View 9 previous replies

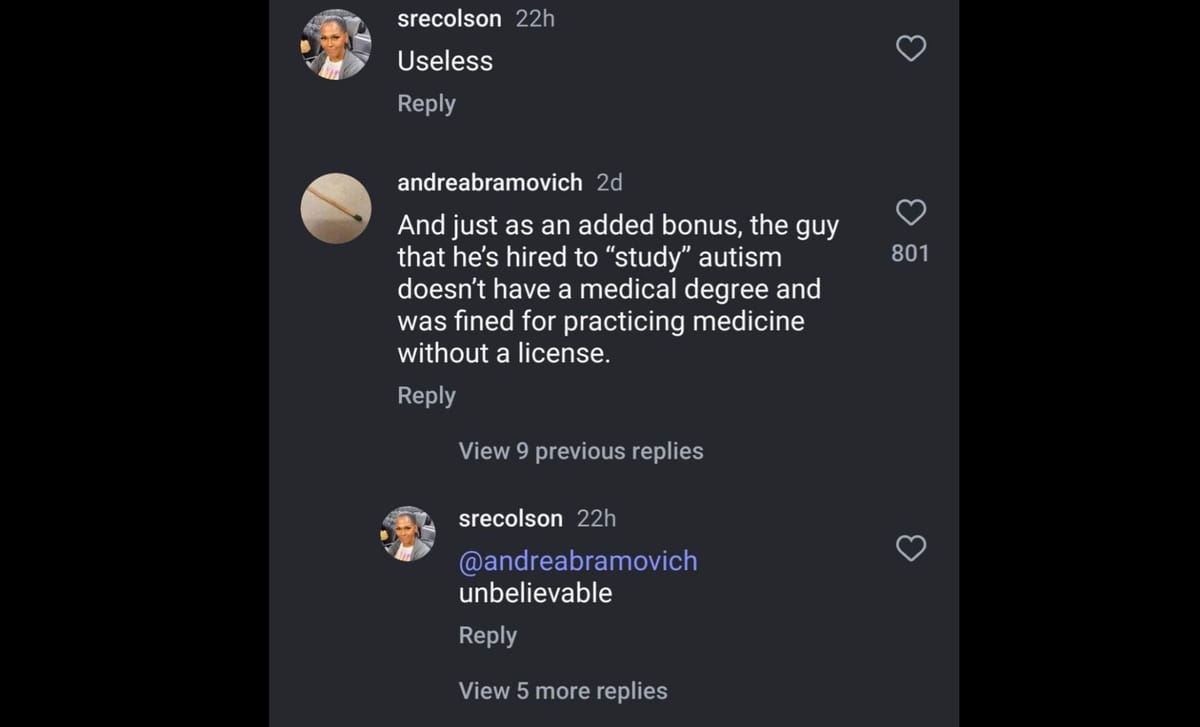[x=580, y=451]
